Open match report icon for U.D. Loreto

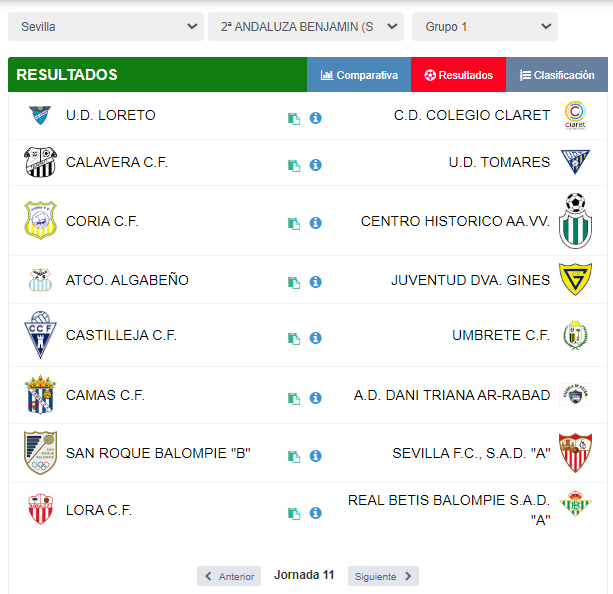[x=294, y=118]
